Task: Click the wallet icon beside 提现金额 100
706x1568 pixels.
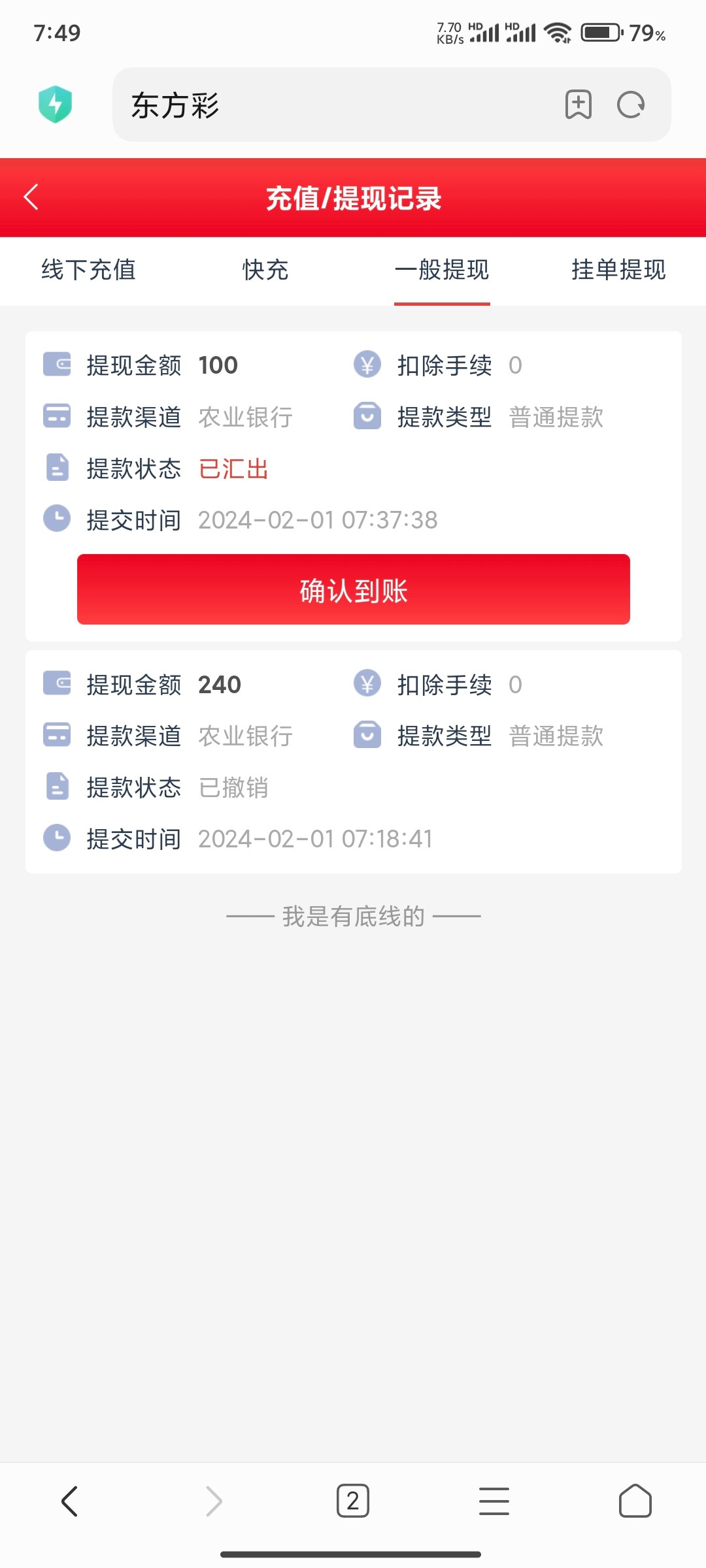Action: (56, 365)
